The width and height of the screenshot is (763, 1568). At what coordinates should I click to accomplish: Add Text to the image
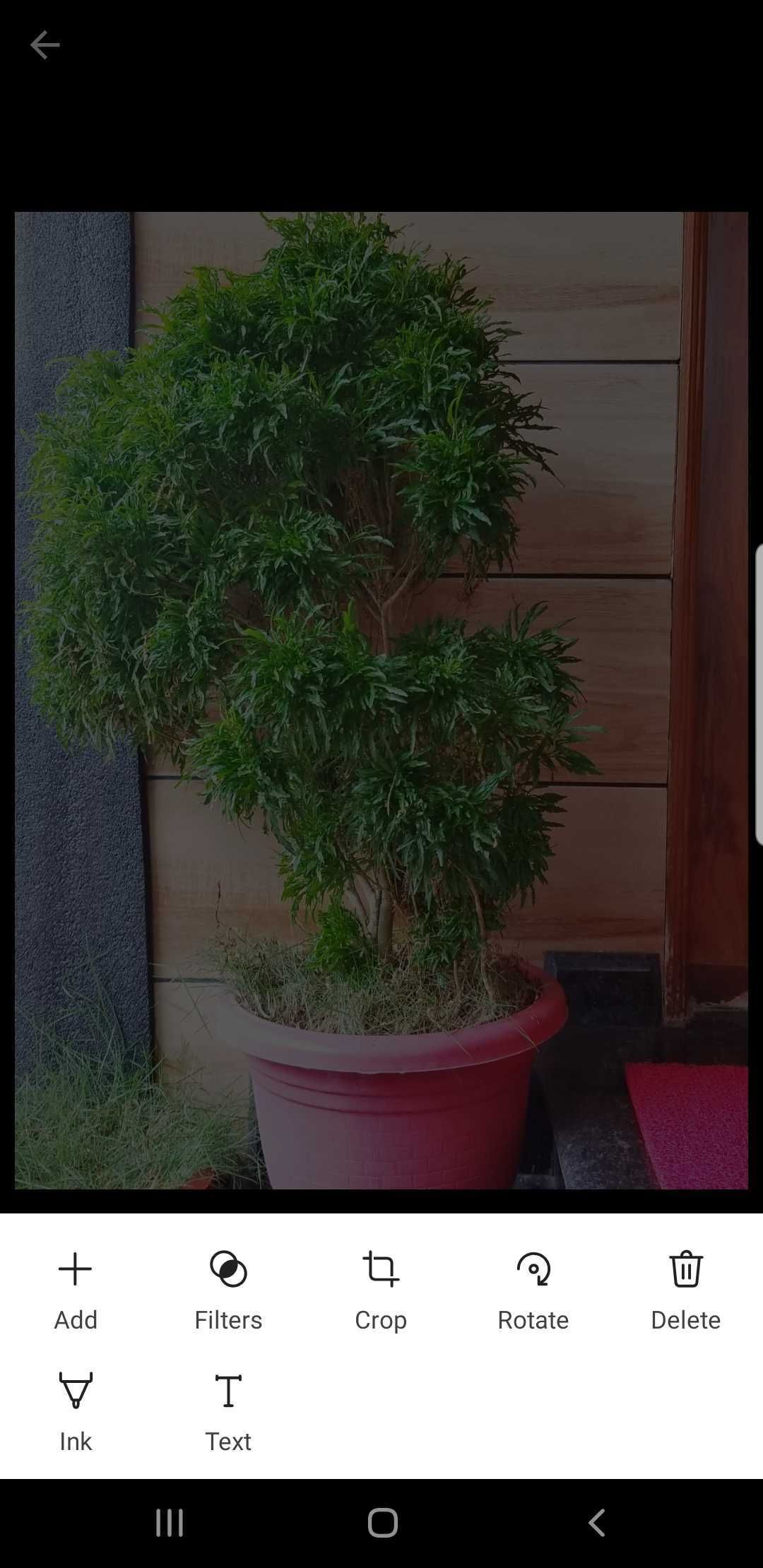(228, 1411)
